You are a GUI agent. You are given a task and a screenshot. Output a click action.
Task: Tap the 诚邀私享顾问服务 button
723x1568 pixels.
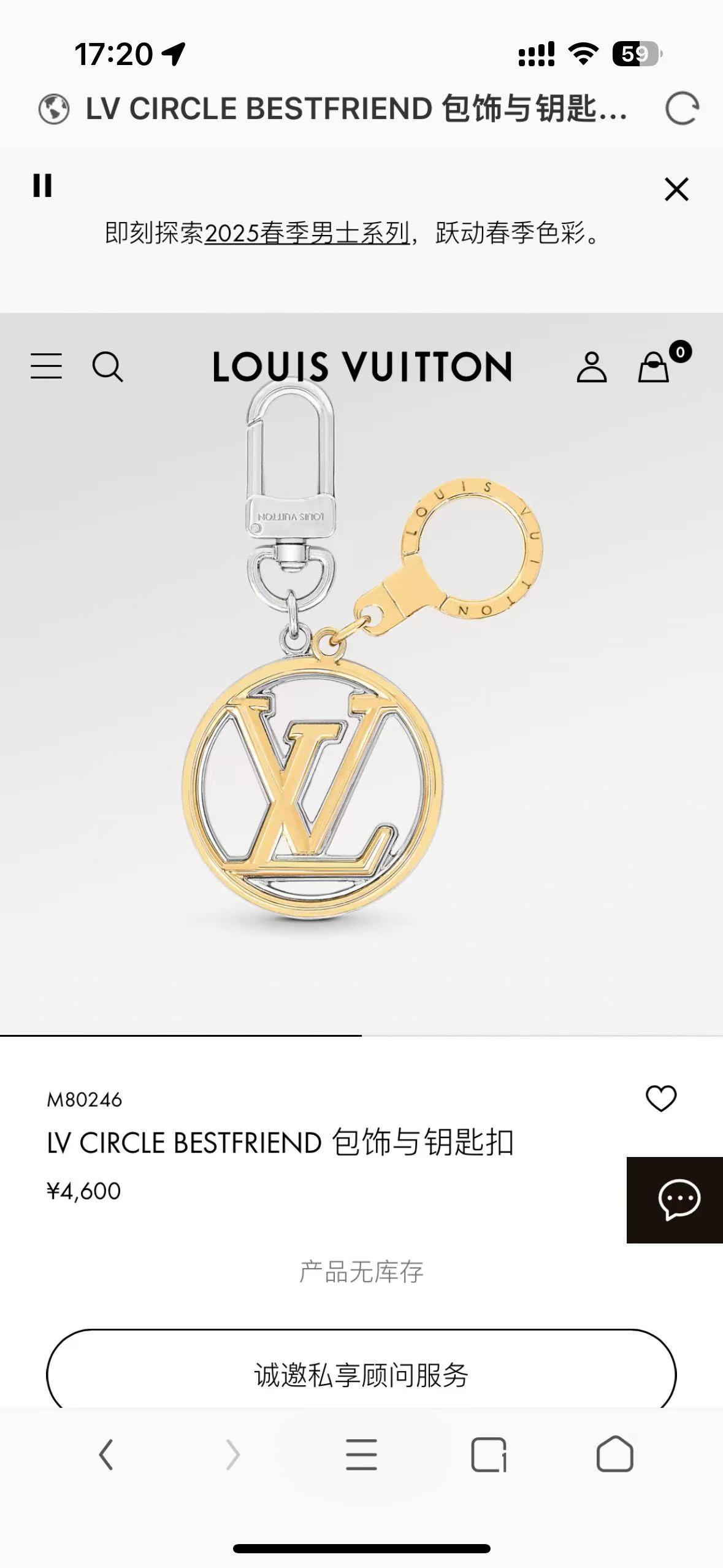click(x=361, y=1374)
